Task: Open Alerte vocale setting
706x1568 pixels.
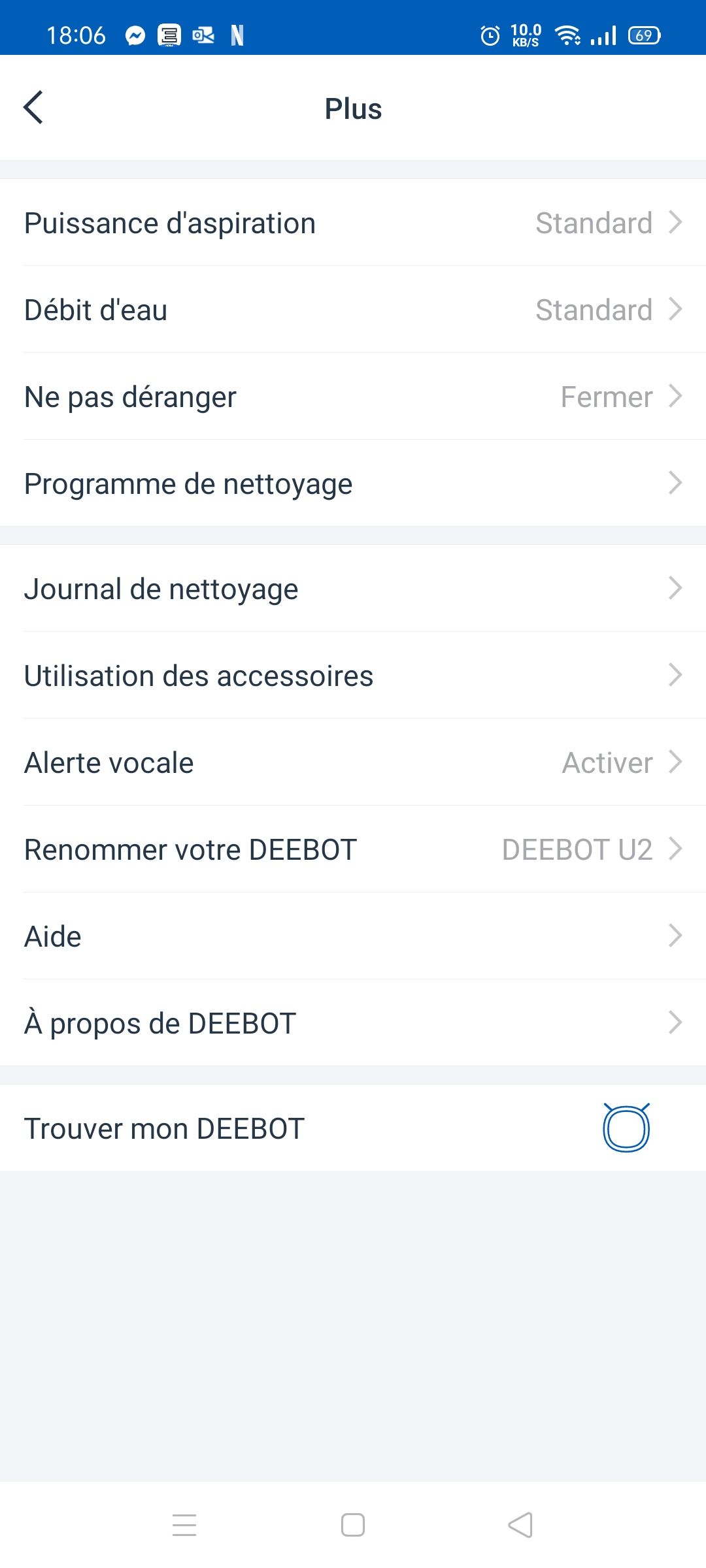Action: pyautogui.click(x=353, y=762)
